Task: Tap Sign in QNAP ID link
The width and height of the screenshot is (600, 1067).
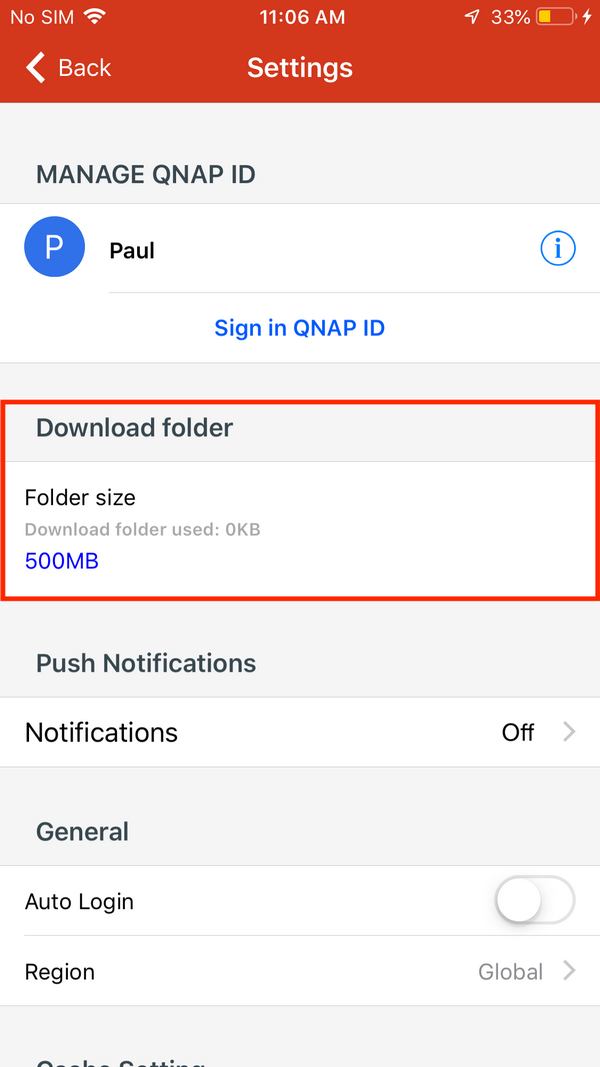Action: pos(299,328)
